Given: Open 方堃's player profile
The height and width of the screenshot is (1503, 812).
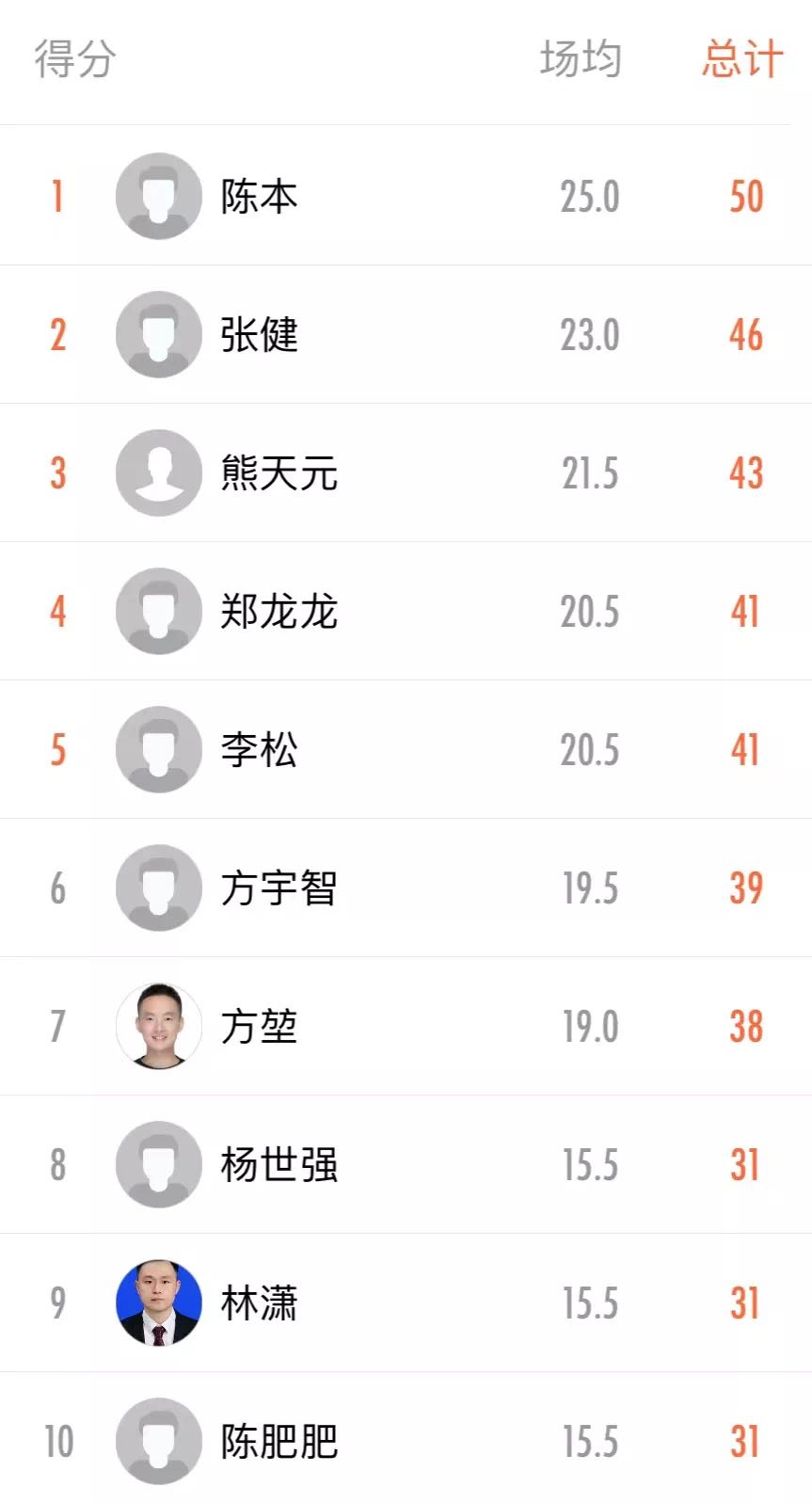Looking at the screenshot, I should coord(259,1027).
